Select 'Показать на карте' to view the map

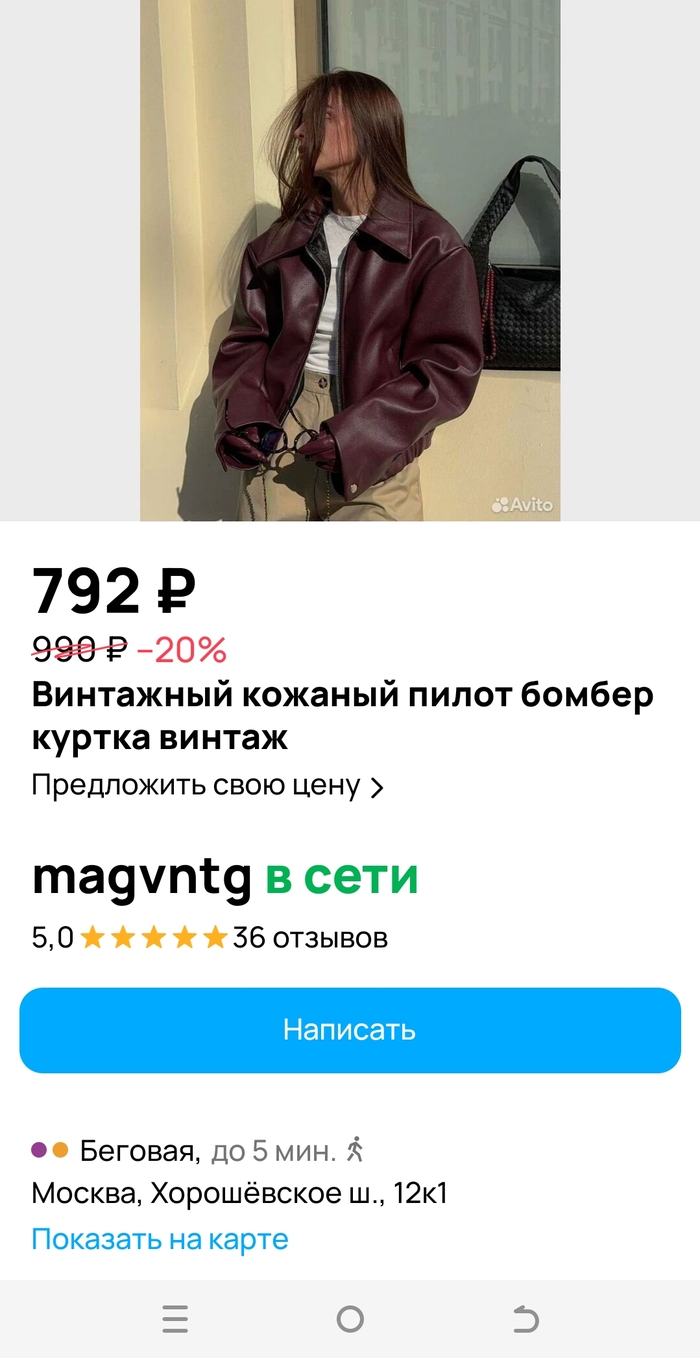point(160,1240)
